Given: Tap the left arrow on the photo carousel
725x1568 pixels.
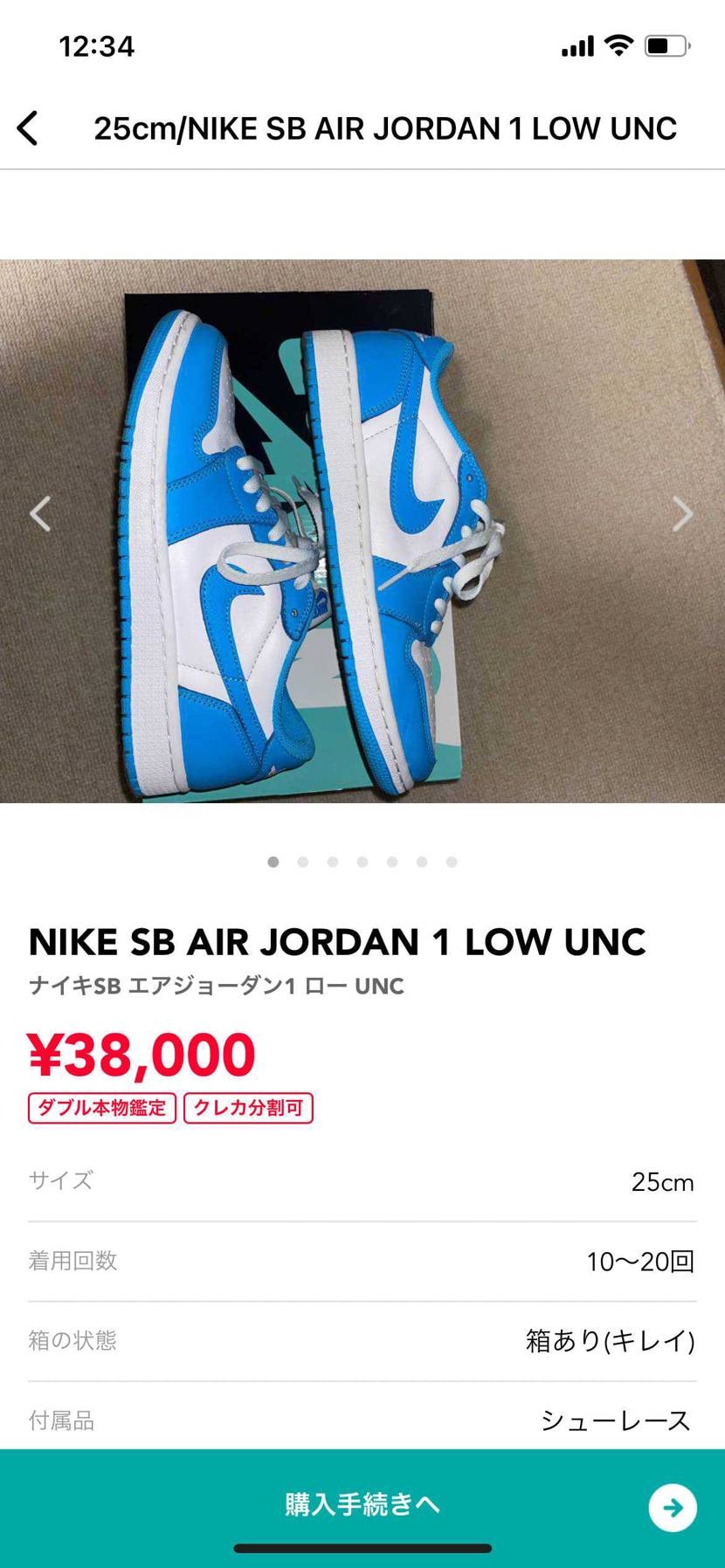Looking at the screenshot, I should 40,513.
